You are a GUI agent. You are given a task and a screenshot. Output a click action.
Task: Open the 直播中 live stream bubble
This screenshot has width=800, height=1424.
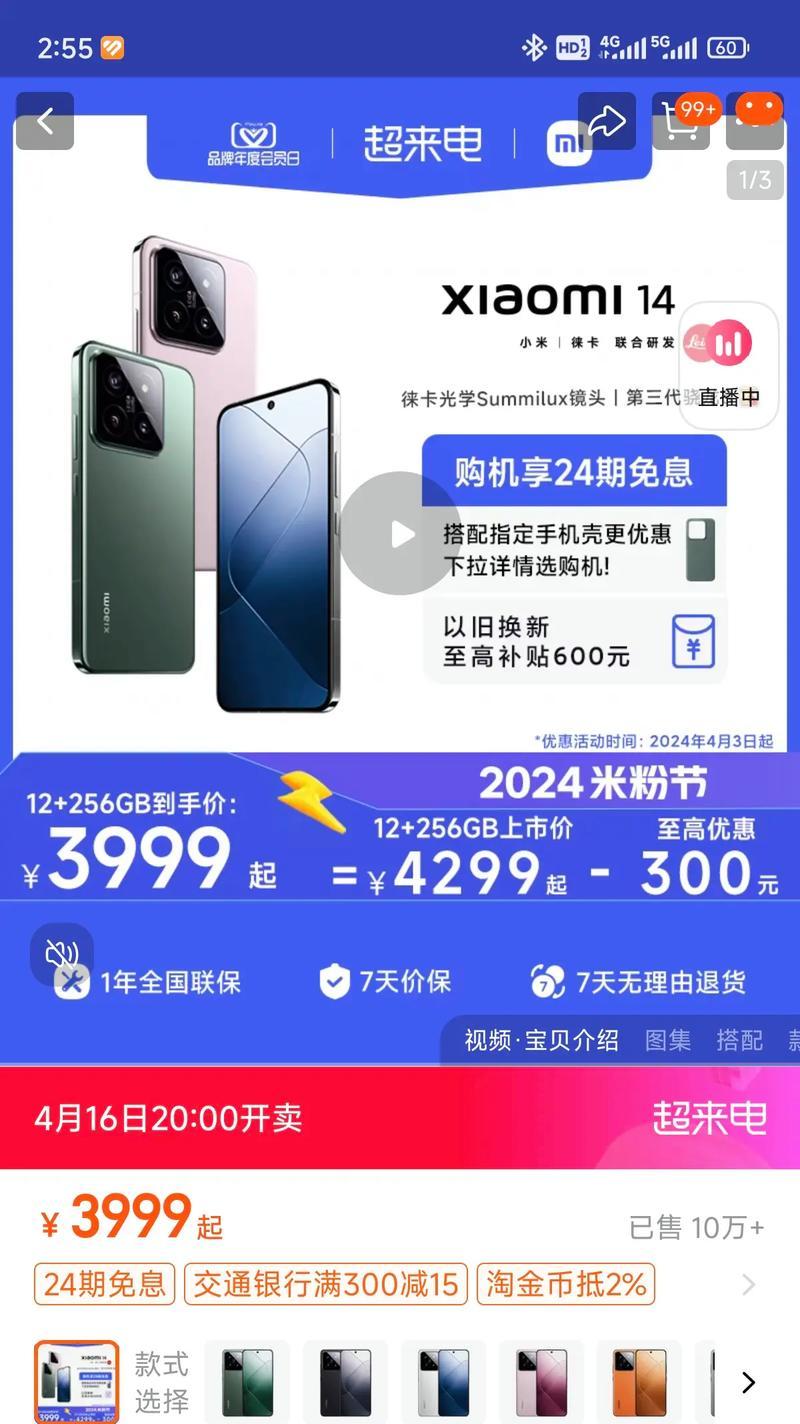click(729, 366)
